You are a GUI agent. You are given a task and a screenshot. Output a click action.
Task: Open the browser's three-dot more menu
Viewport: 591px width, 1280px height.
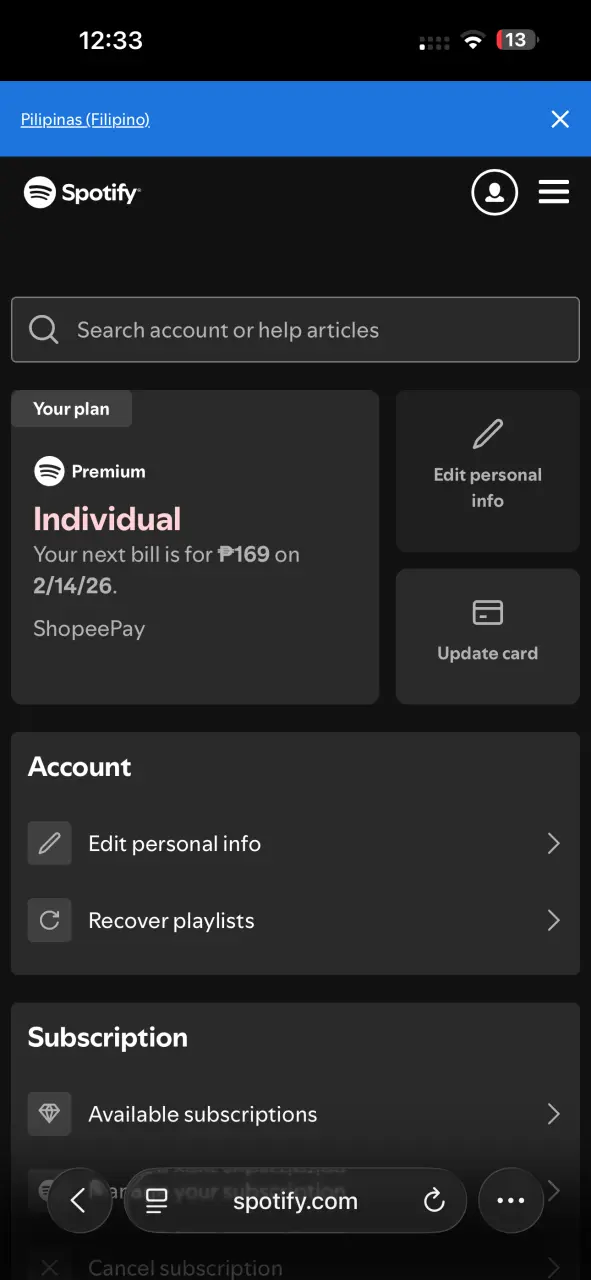511,1201
